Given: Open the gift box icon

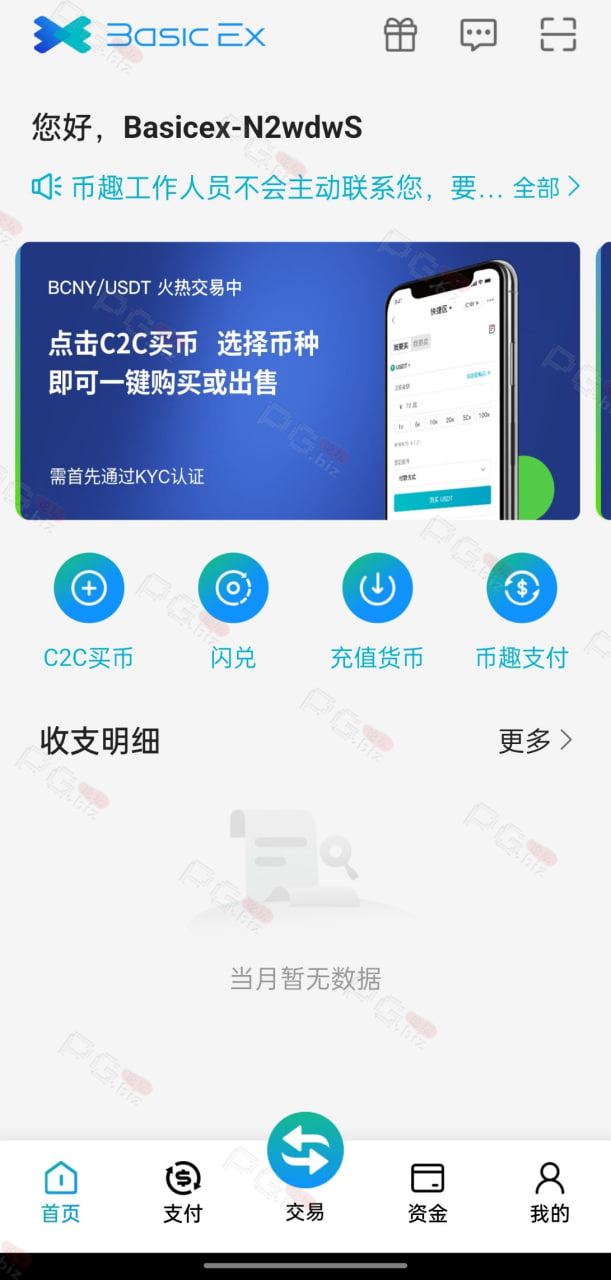Looking at the screenshot, I should click(x=400, y=34).
